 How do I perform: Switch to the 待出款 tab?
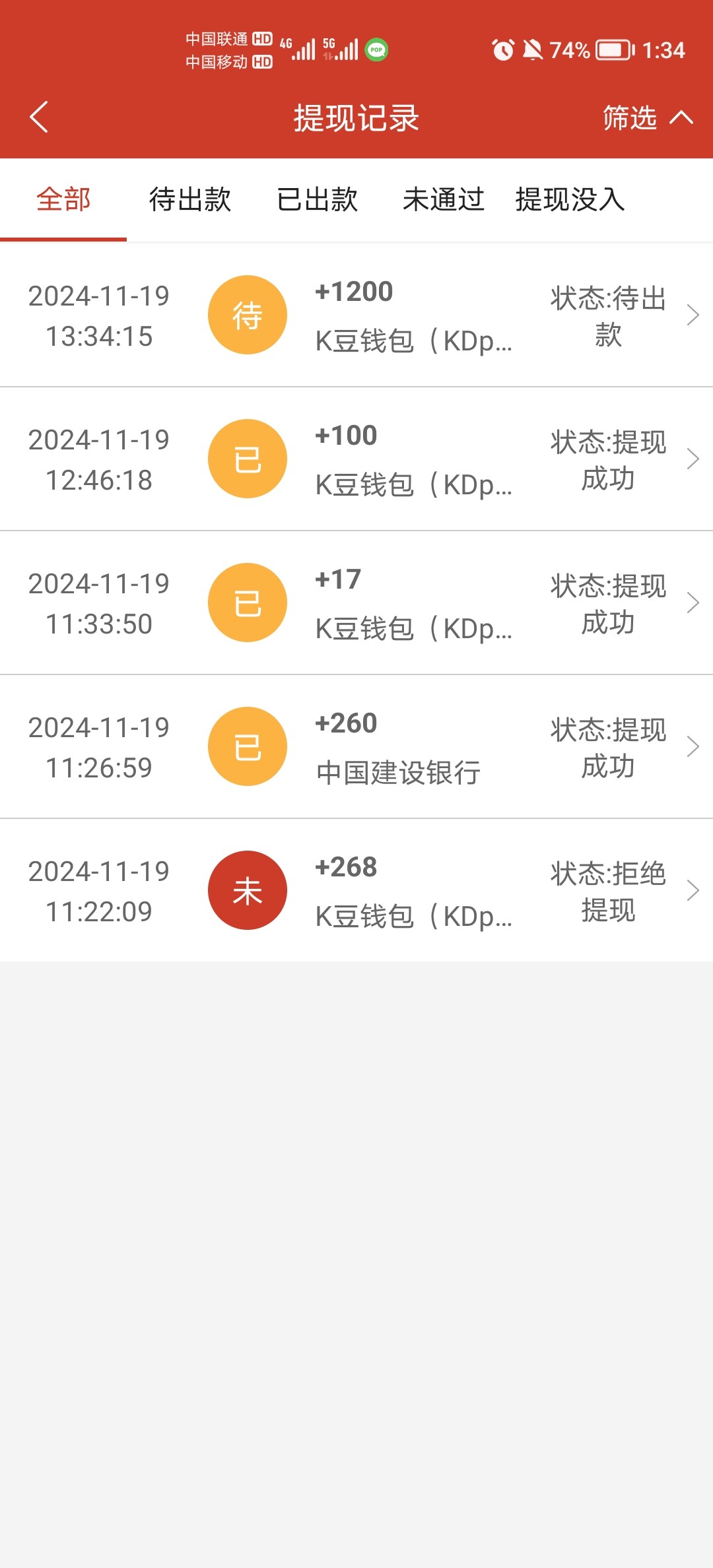tap(190, 199)
